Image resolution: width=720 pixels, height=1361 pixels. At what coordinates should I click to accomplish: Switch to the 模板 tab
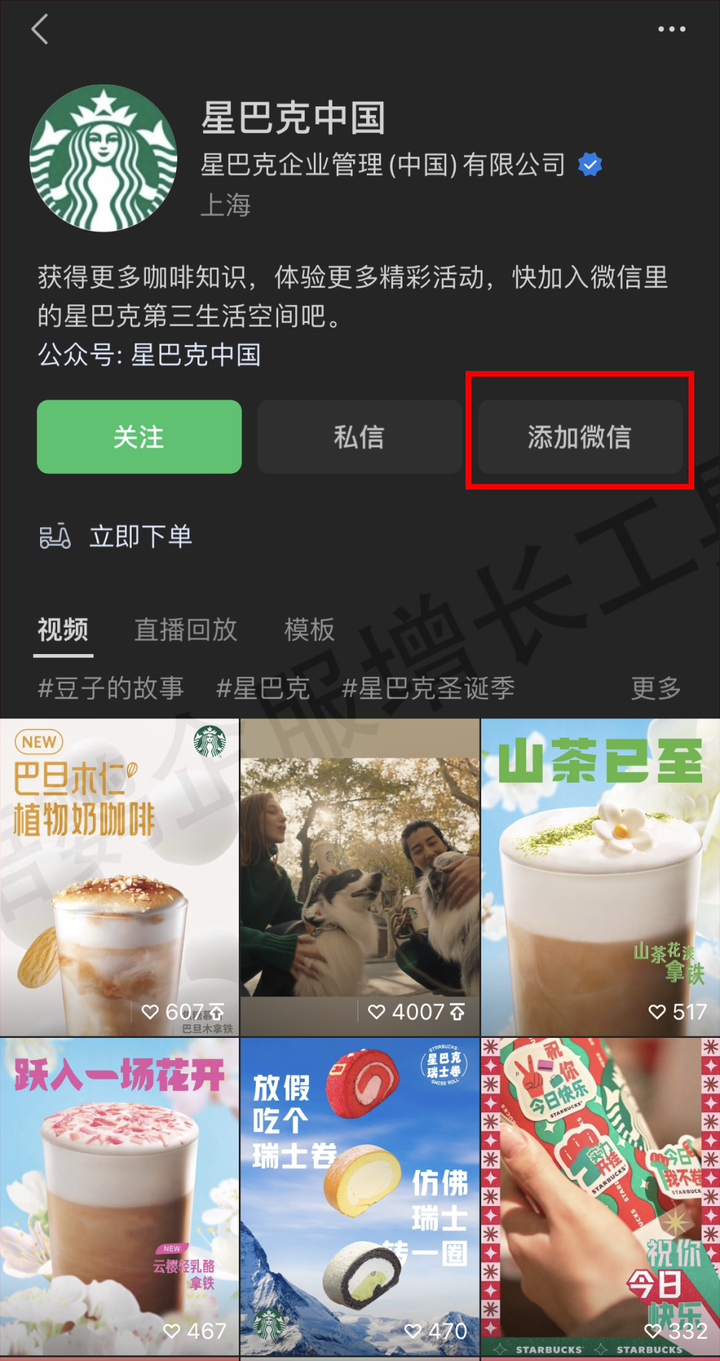(x=309, y=629)
